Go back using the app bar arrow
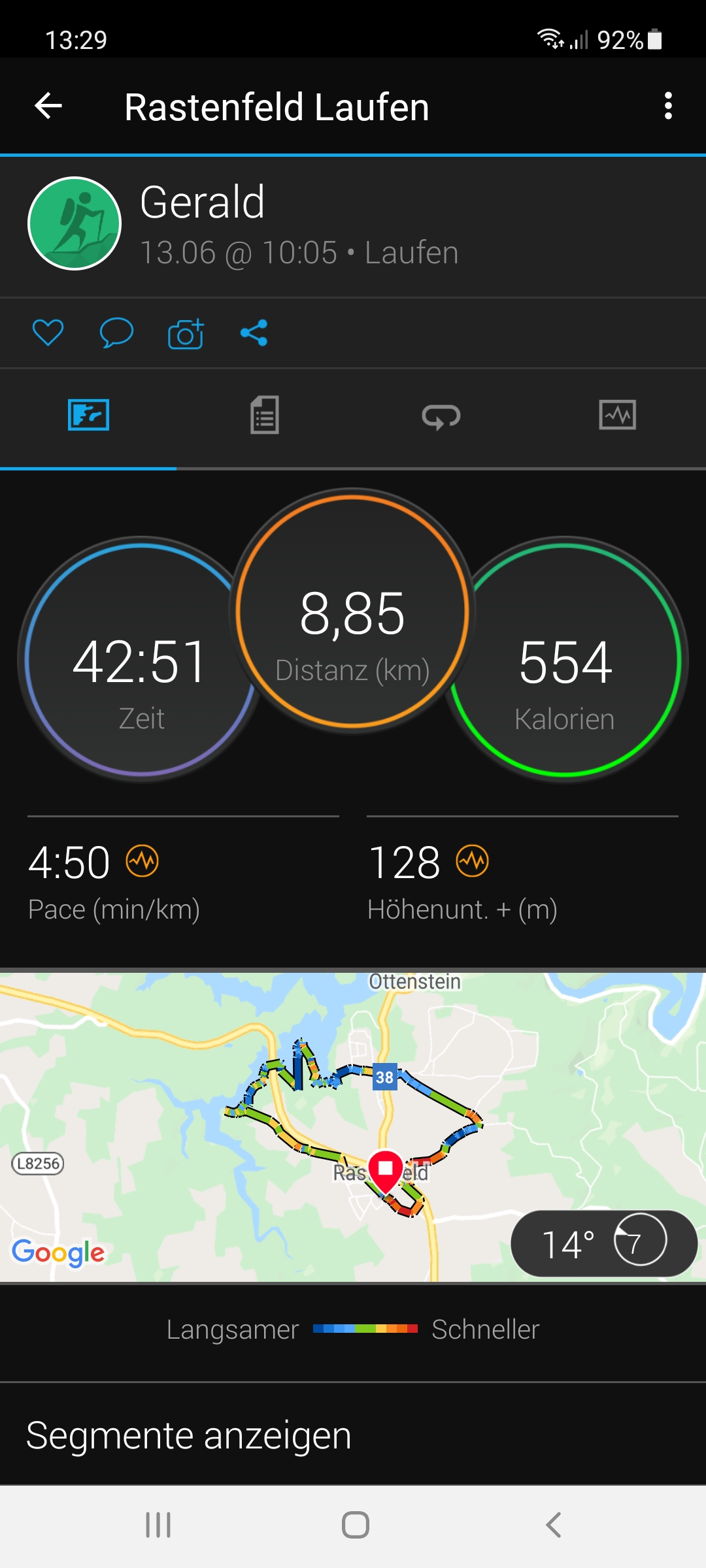 click(48, 106)
